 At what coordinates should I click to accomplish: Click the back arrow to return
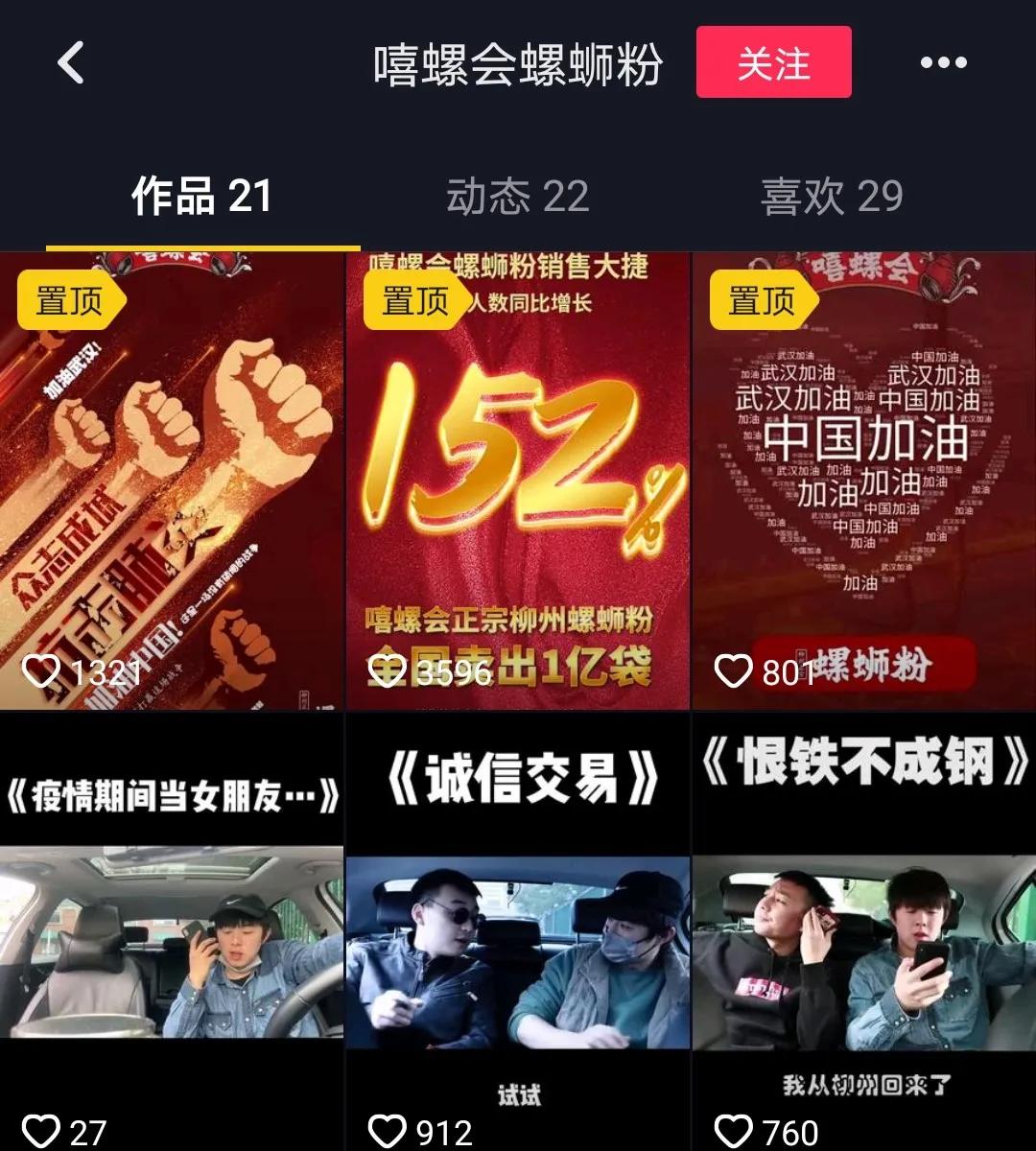point(69,63)
